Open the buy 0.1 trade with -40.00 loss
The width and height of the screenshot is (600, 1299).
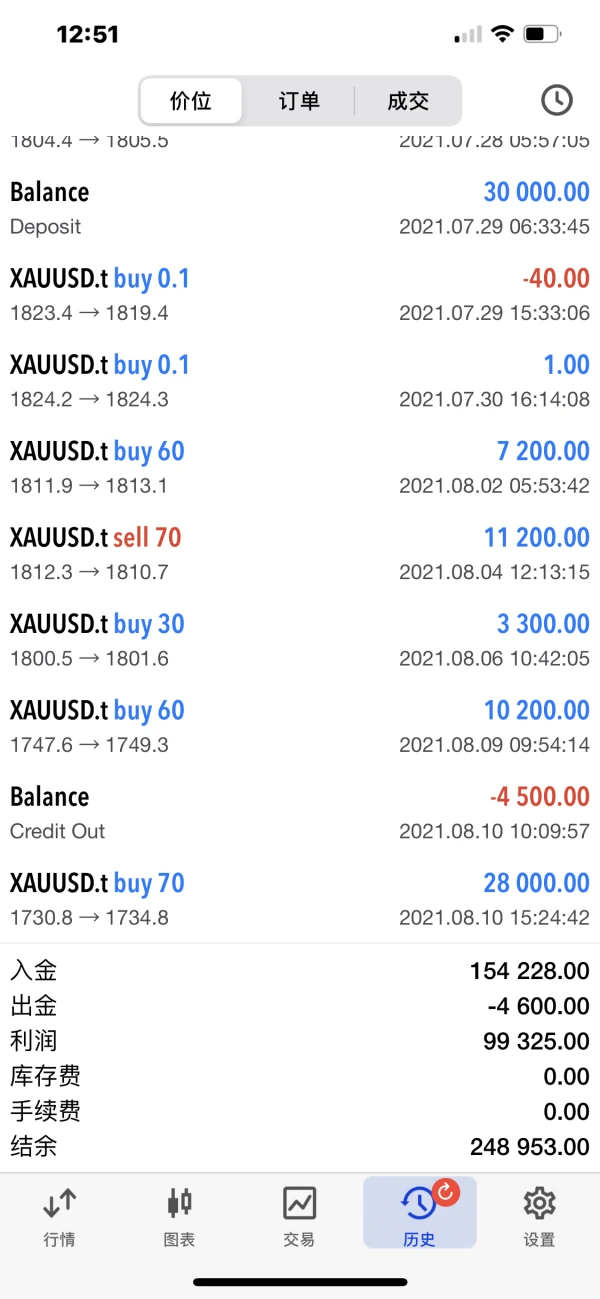click(x=300, y=294)
